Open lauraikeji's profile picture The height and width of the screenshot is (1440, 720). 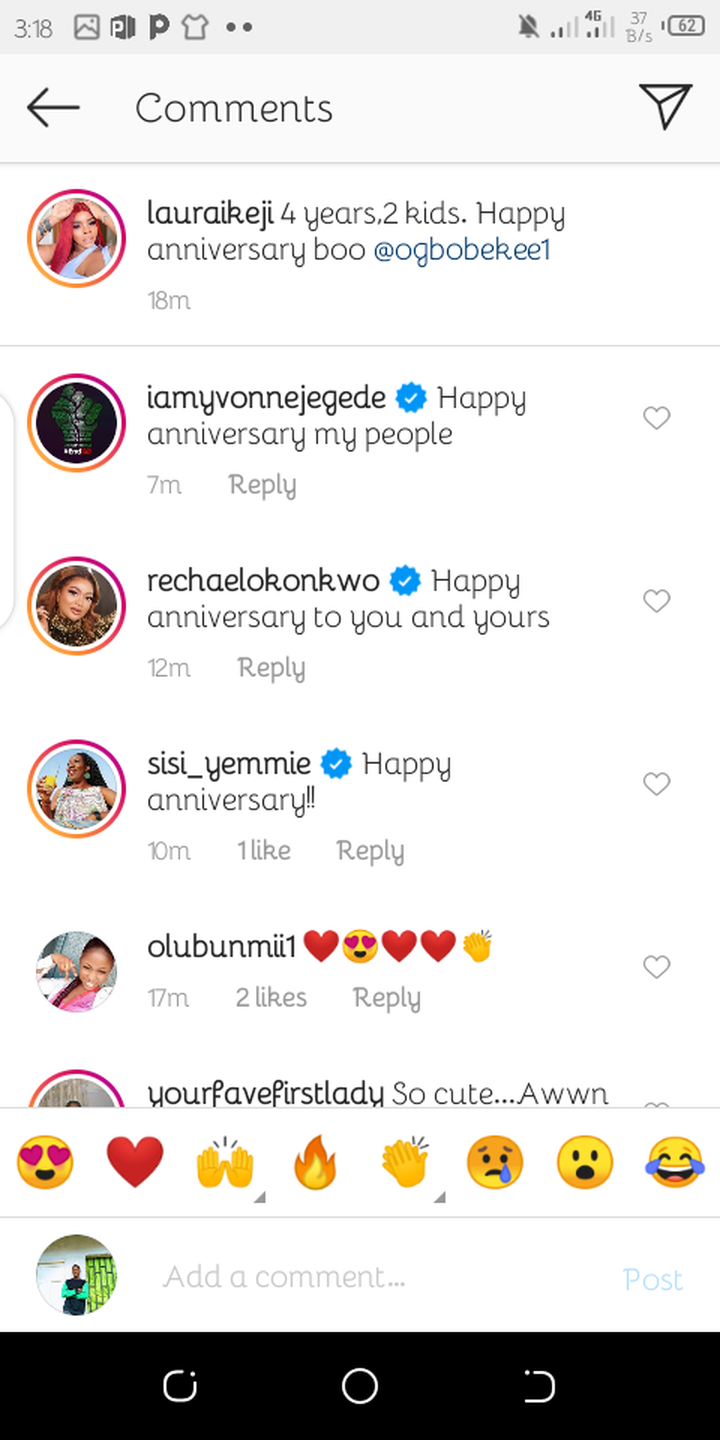pyautogui.click(x=76, y=238)
